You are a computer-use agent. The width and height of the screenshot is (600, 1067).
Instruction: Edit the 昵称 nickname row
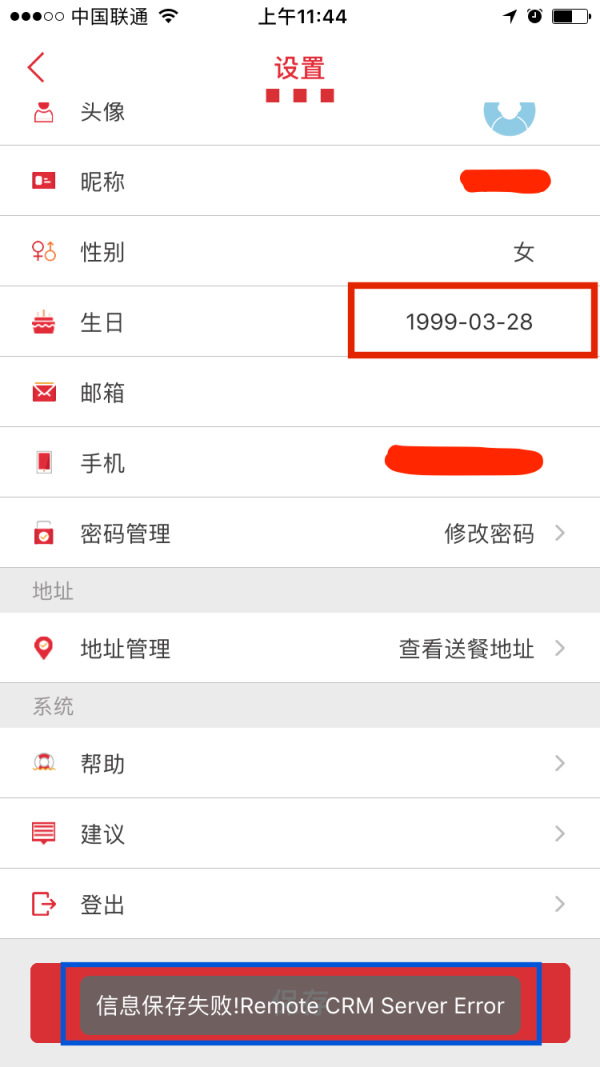click(x=300, y=181)
